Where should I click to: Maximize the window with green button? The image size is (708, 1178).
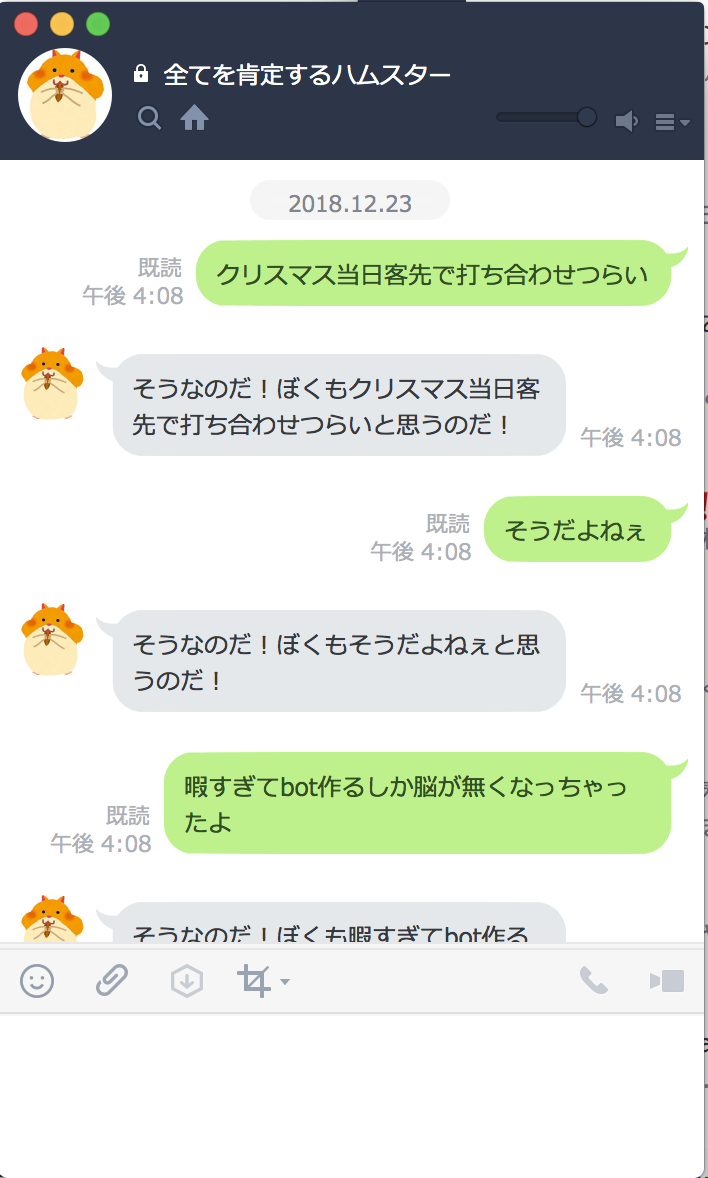98,24
